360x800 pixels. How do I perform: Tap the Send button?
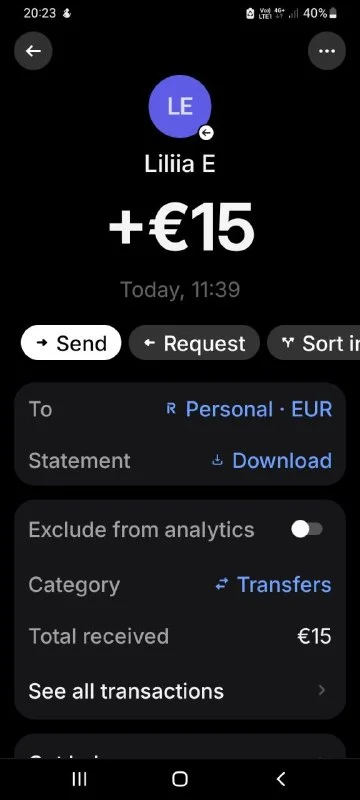tap(71, 343)
